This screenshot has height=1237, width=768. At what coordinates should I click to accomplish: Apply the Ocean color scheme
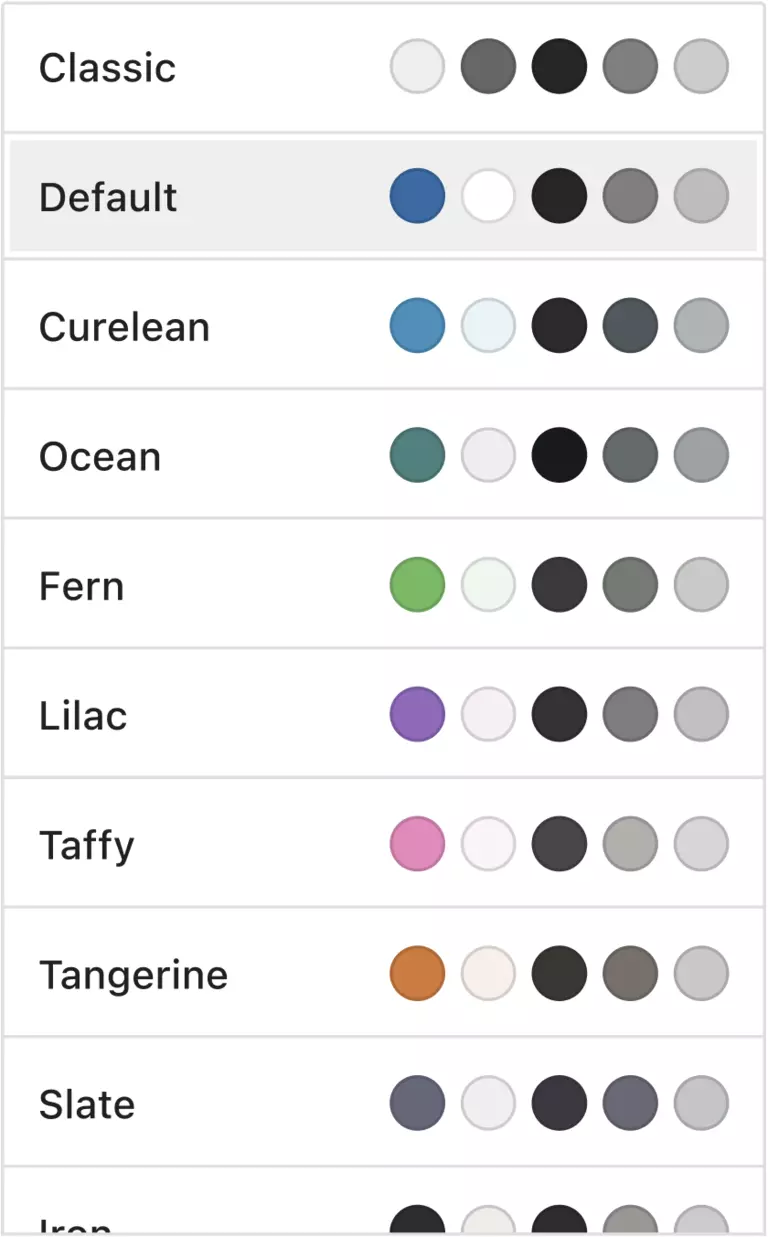tap(100, 457)
